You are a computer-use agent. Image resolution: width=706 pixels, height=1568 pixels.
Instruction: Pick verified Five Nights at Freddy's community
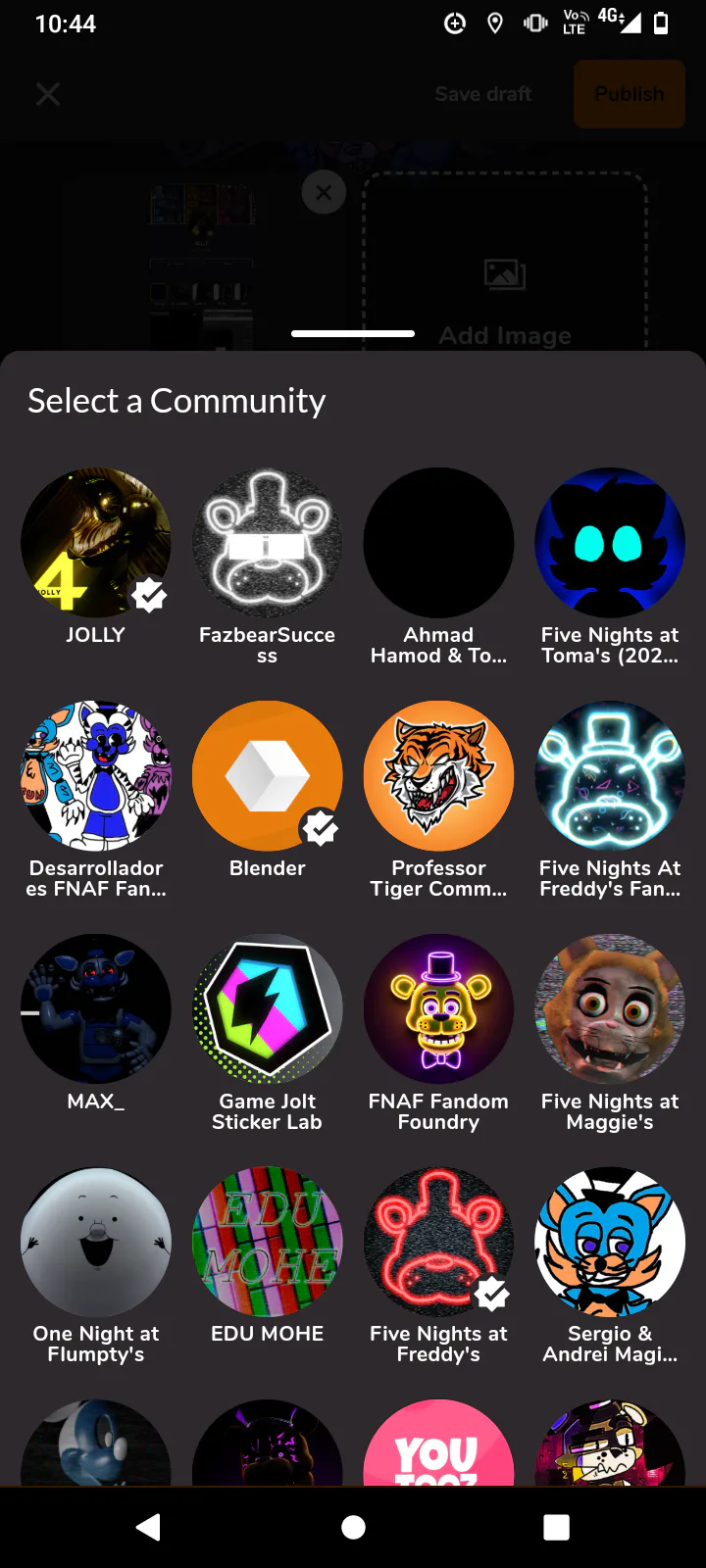[x=438, y=1242]
